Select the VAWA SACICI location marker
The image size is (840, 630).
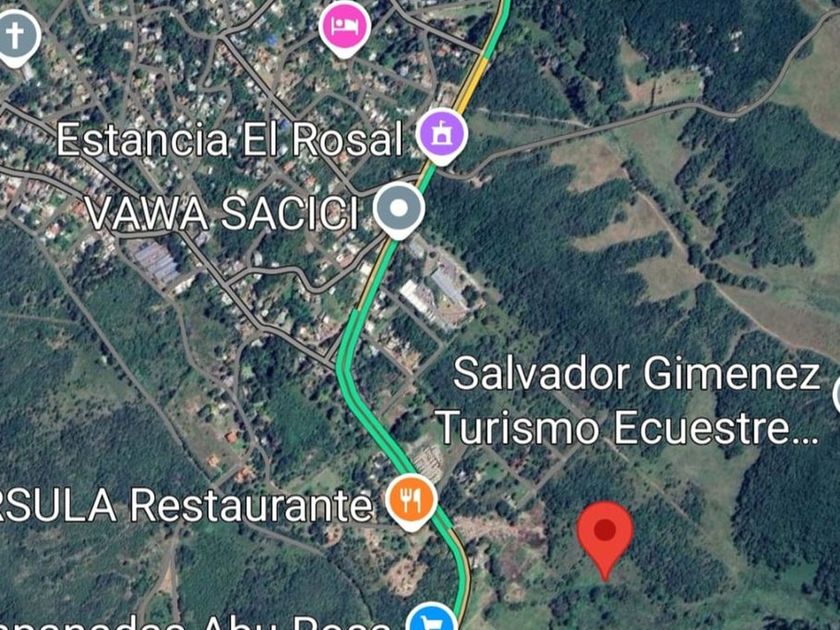(x=399, y=211)
